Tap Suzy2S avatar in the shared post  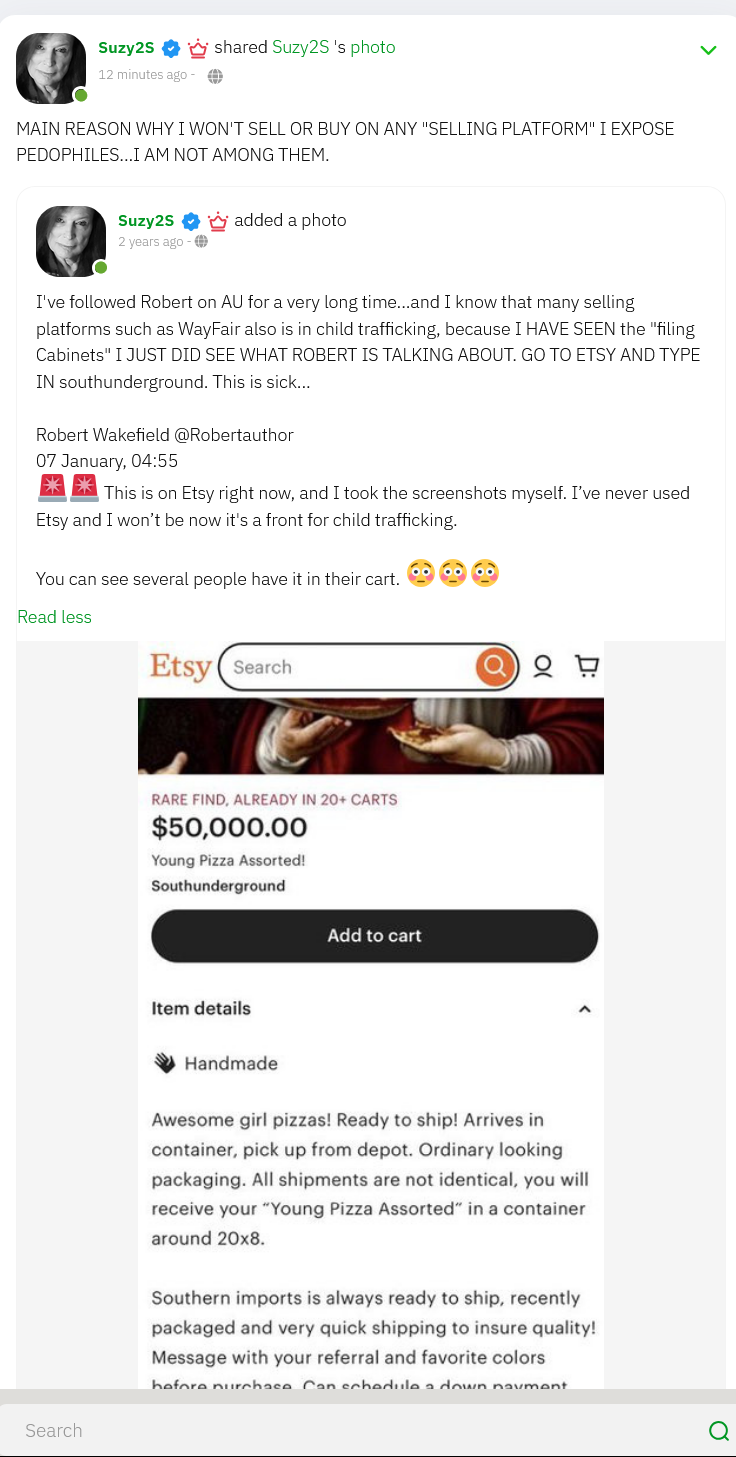pyautogui.click(x=71, y=241)
